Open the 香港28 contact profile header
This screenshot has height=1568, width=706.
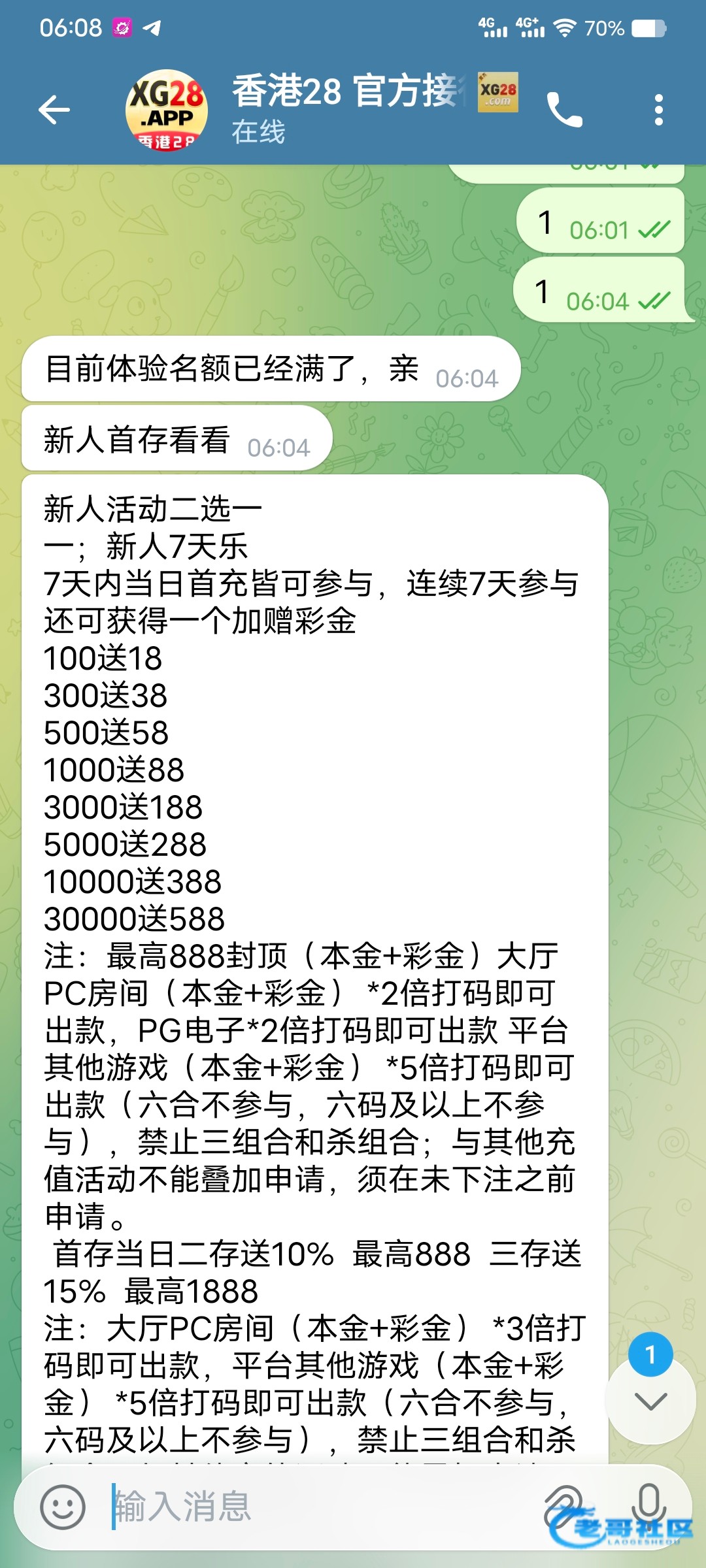(x=322, y=110)
